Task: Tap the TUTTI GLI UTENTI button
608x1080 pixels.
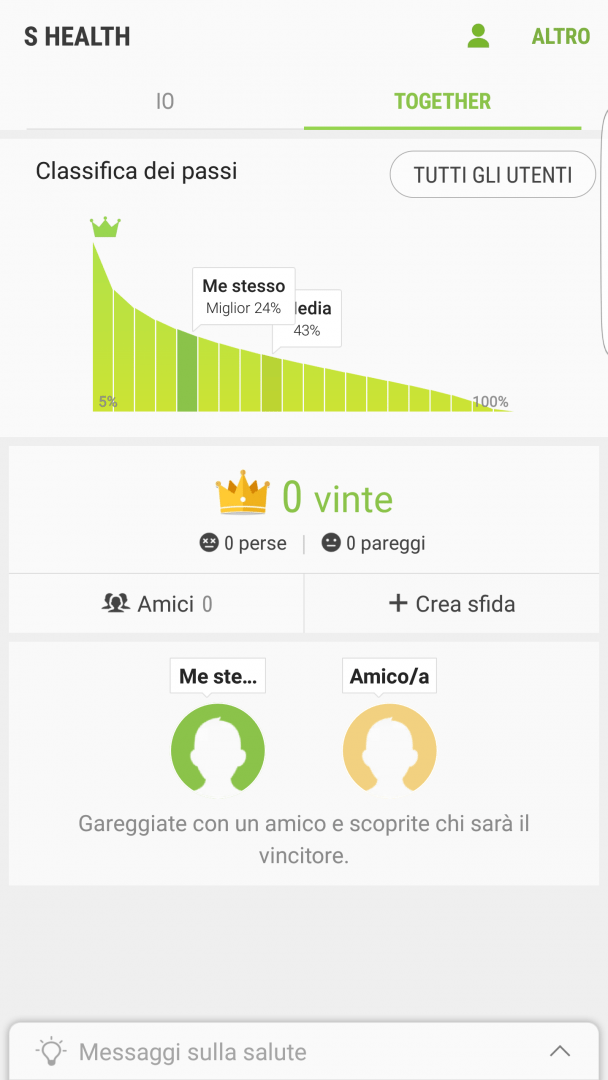Action: click(x=492, y=175)
